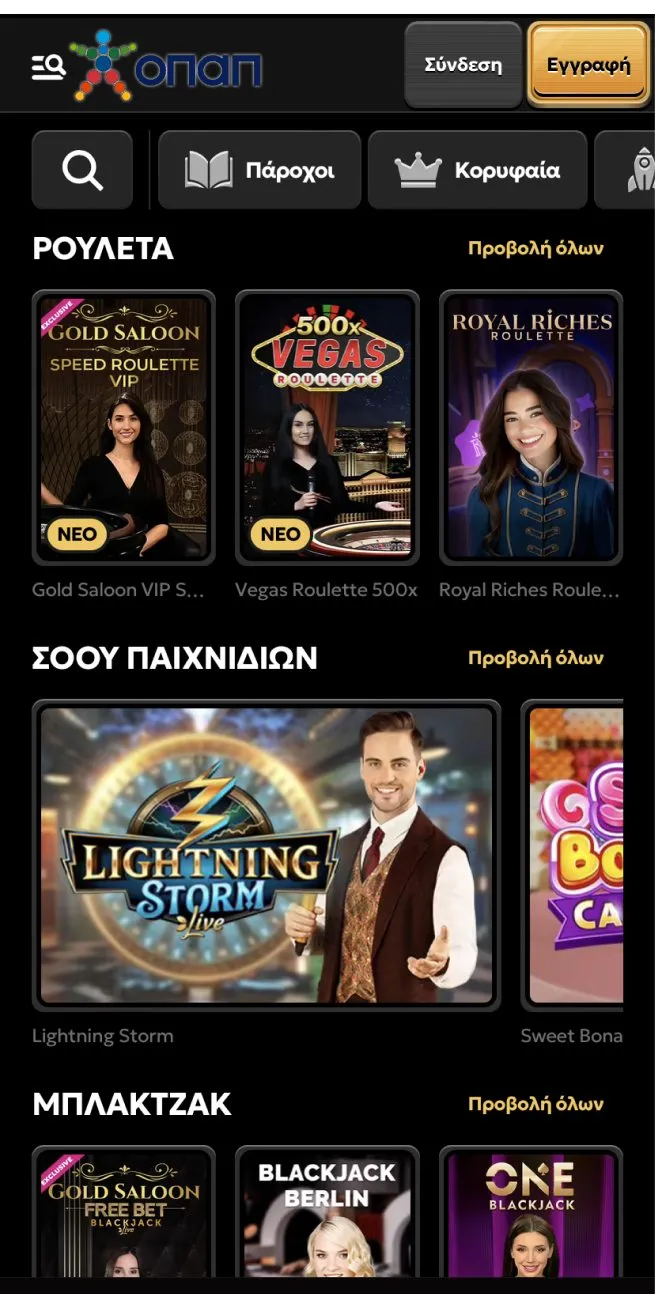The image size is (655, 1294).
Task: Open the Vegas Roulette 500x game
Action: 327,428
